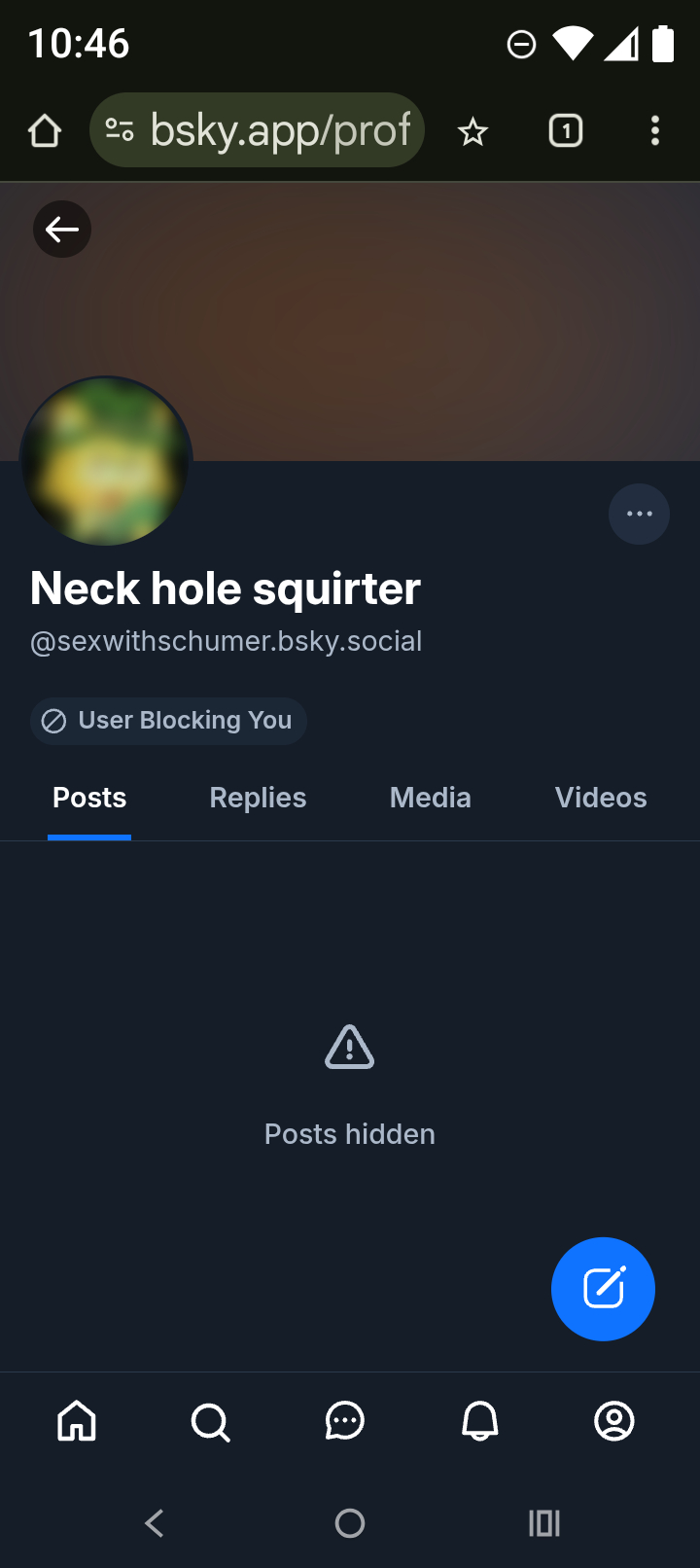Open Chat messages in bottom navigation
Image resolution: width=700 pixels, height=1568 pixels.
pyautogui.click(x=344, y=1421)
